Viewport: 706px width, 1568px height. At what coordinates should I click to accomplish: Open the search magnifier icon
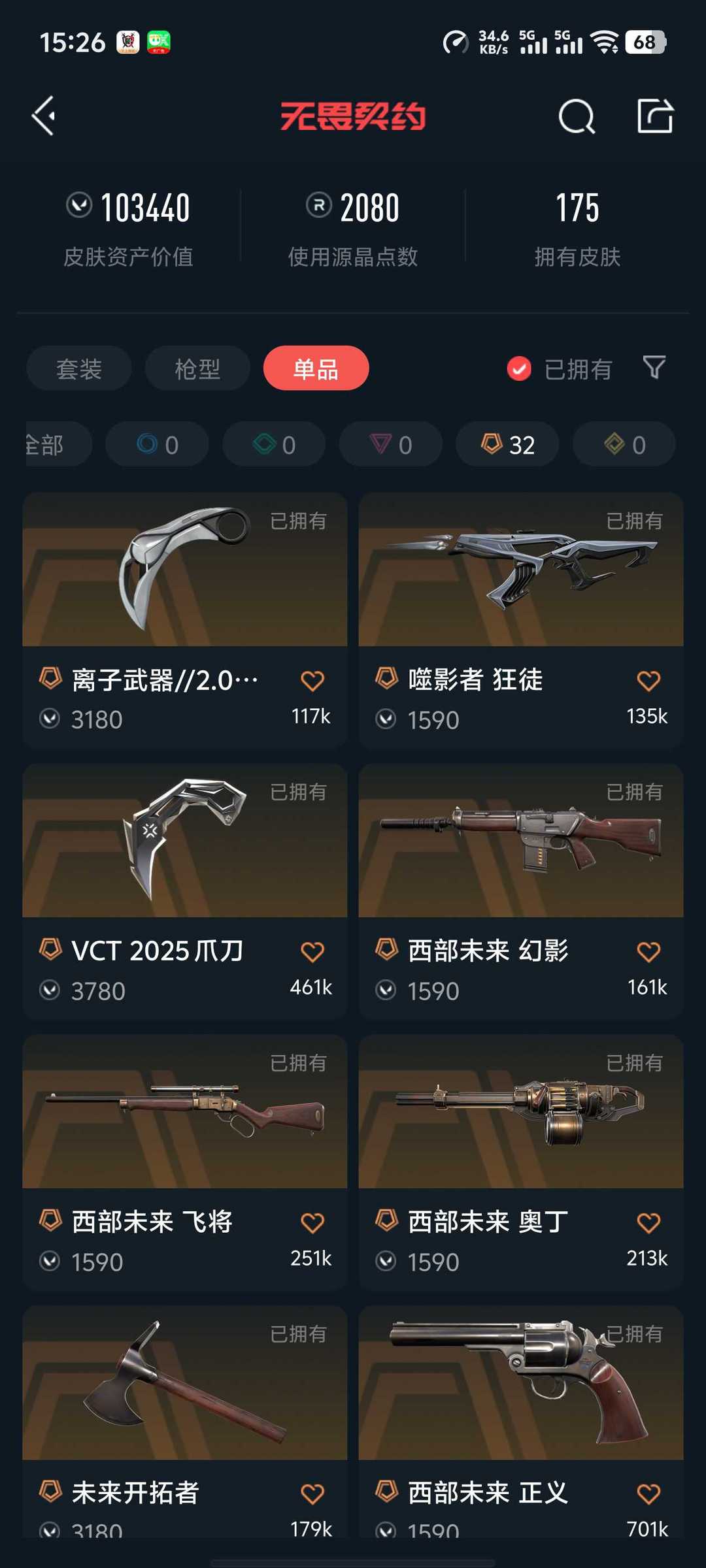coord(577,117)
